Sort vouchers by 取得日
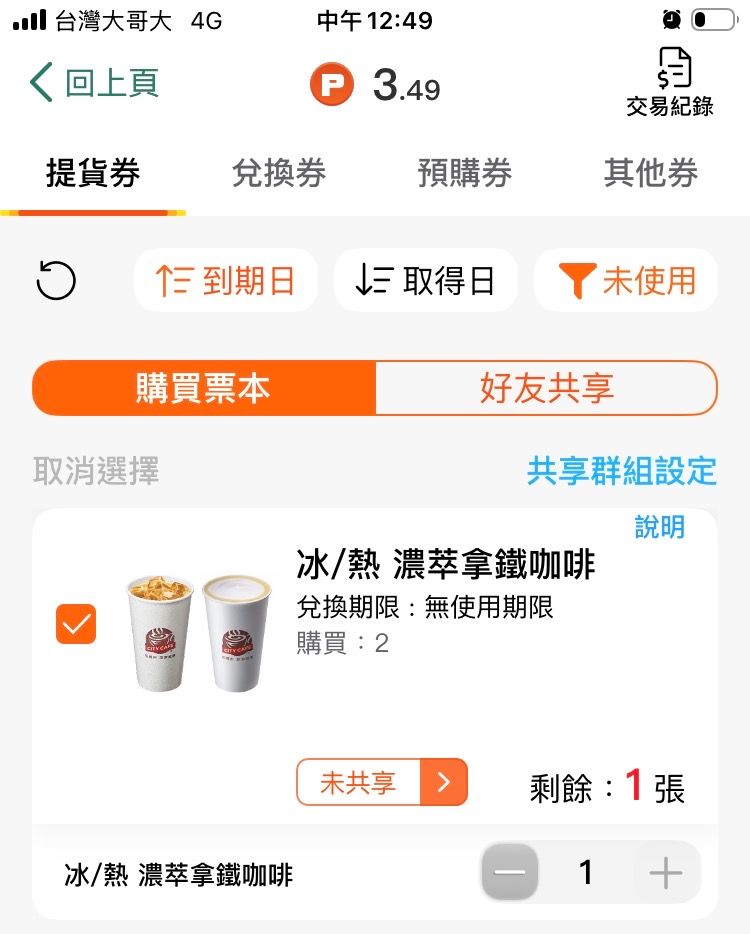 426,281
